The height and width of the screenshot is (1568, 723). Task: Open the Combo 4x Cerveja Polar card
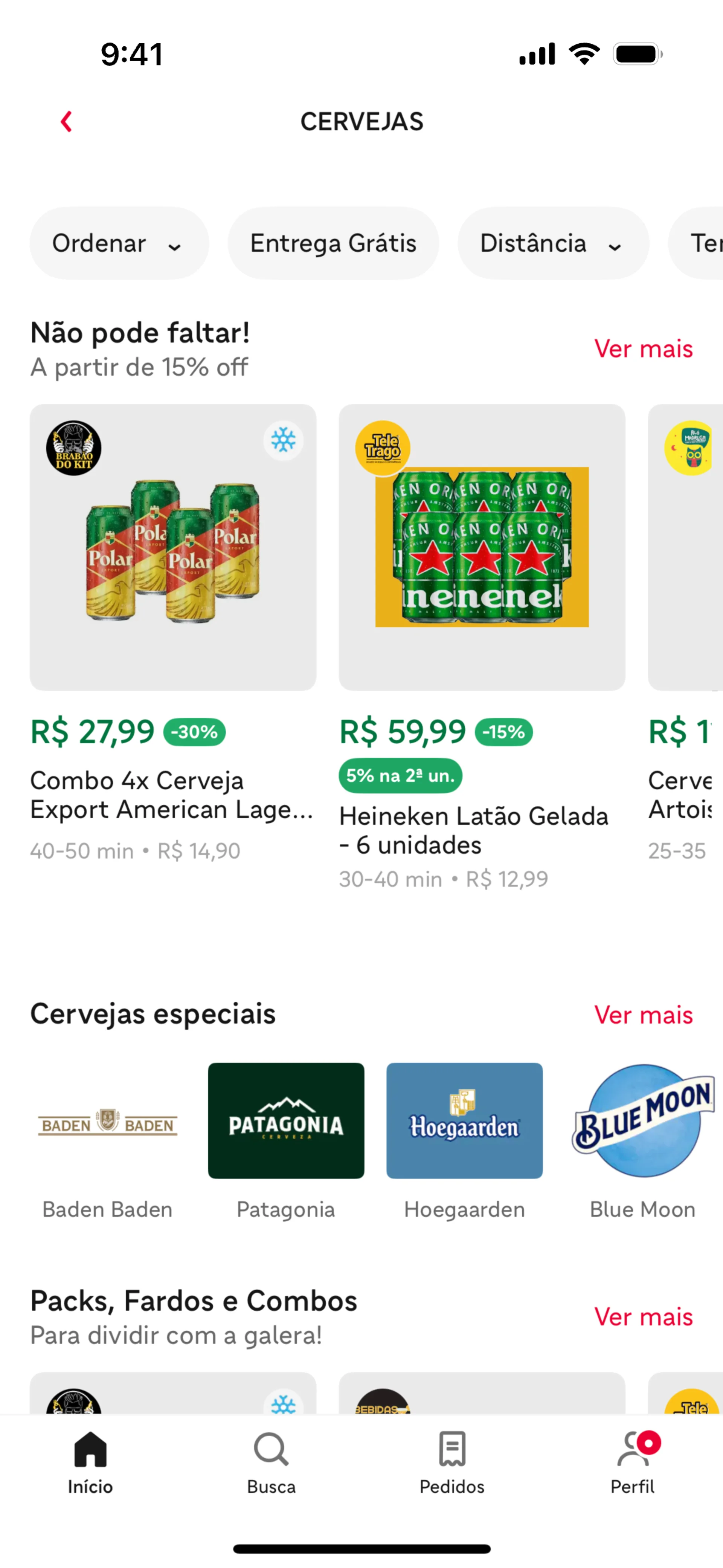click(173, 548)
